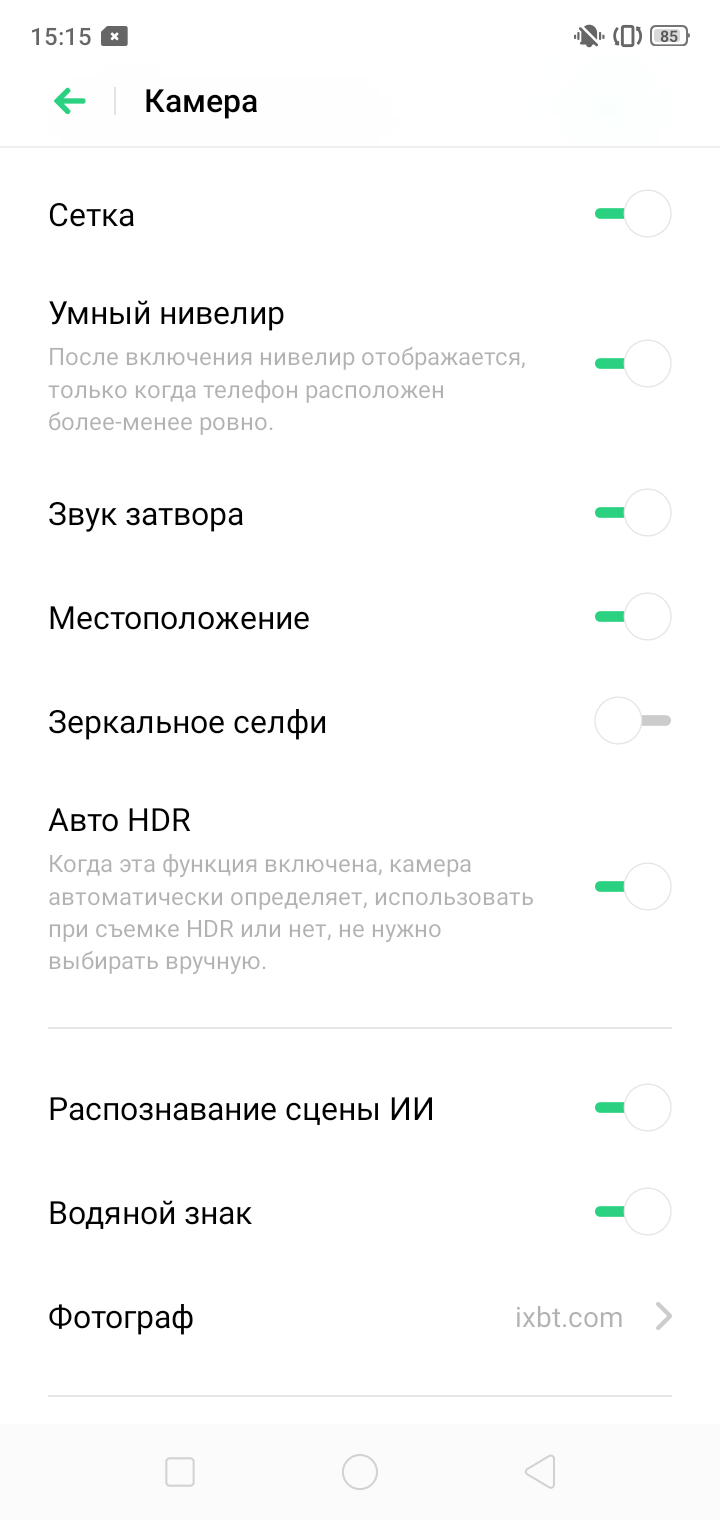This screenshot has width=720, height=1520.
Task: Turn off the Водяной знак toggle
Action: point(632,1212)
